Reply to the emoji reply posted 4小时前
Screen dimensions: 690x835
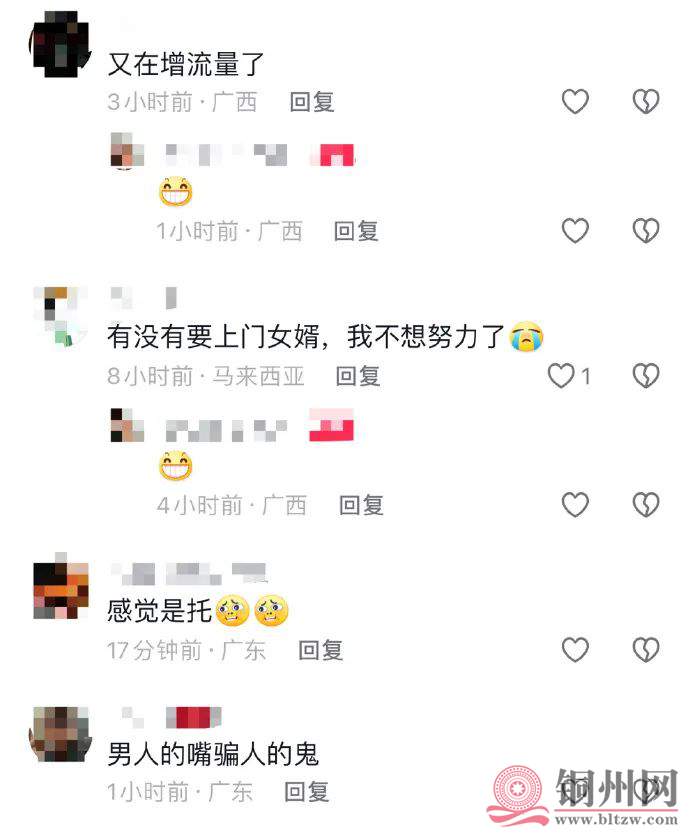tap(361, 506)
